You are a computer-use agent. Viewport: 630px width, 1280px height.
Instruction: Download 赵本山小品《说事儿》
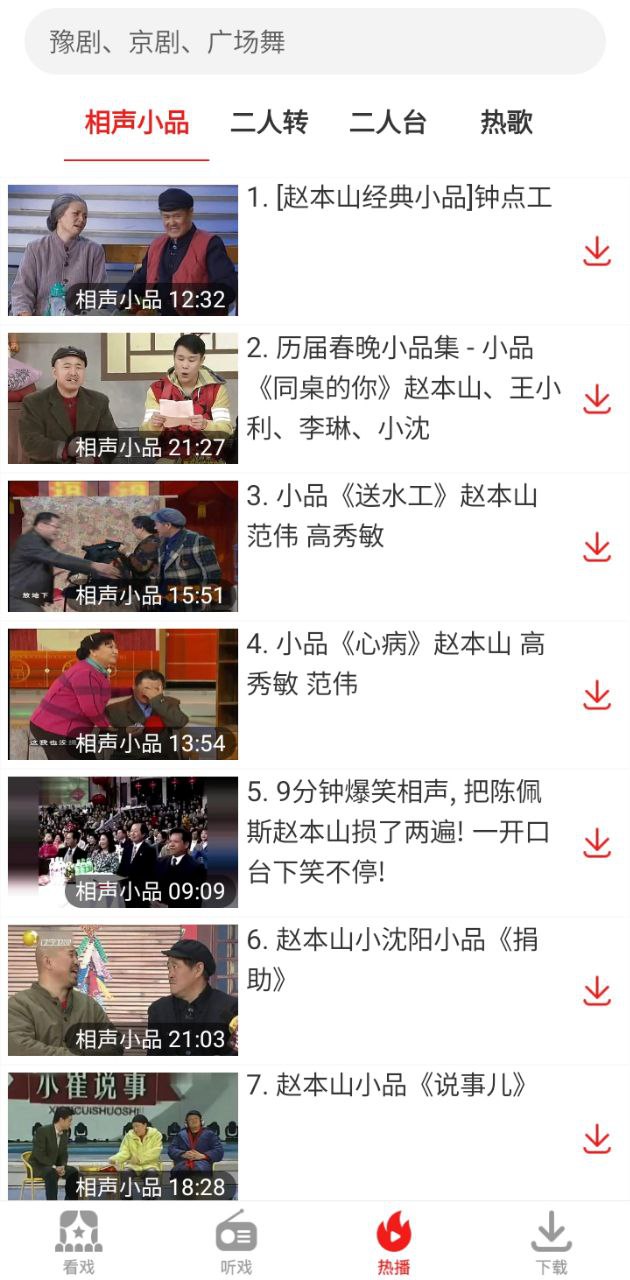click(x=597, y=1139)
